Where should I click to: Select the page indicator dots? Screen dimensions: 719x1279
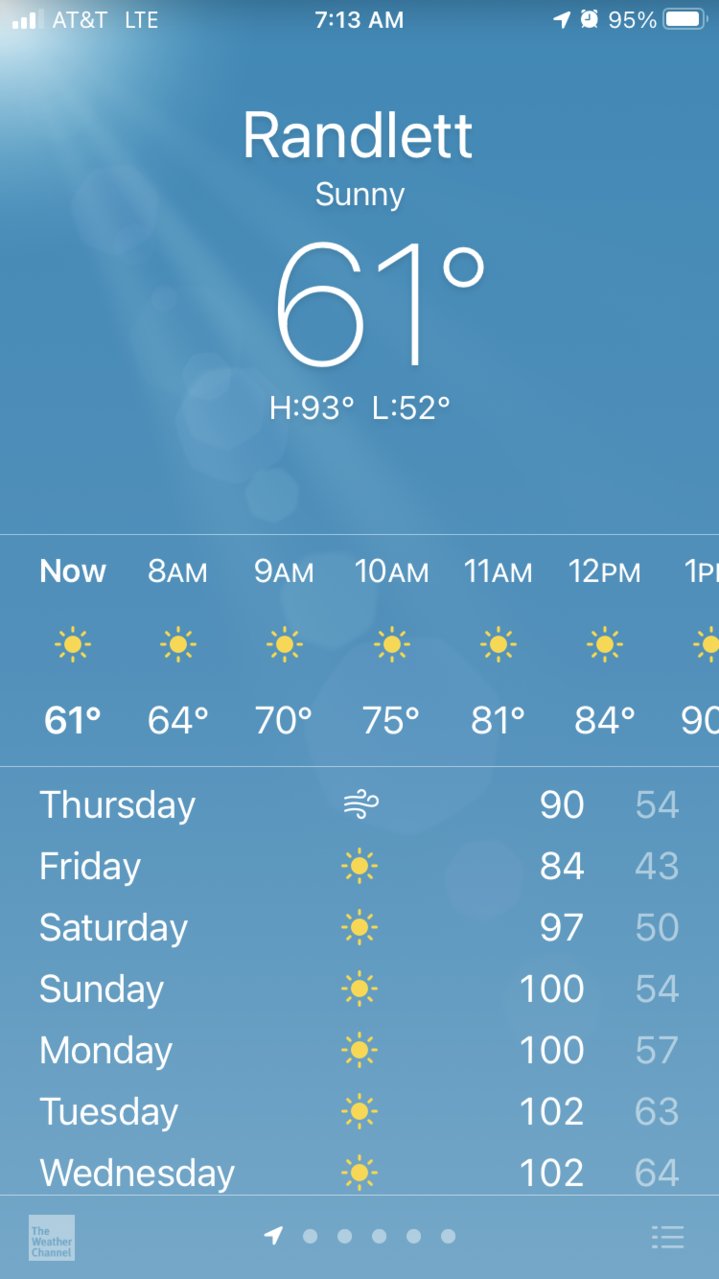tap(360, 1237)
